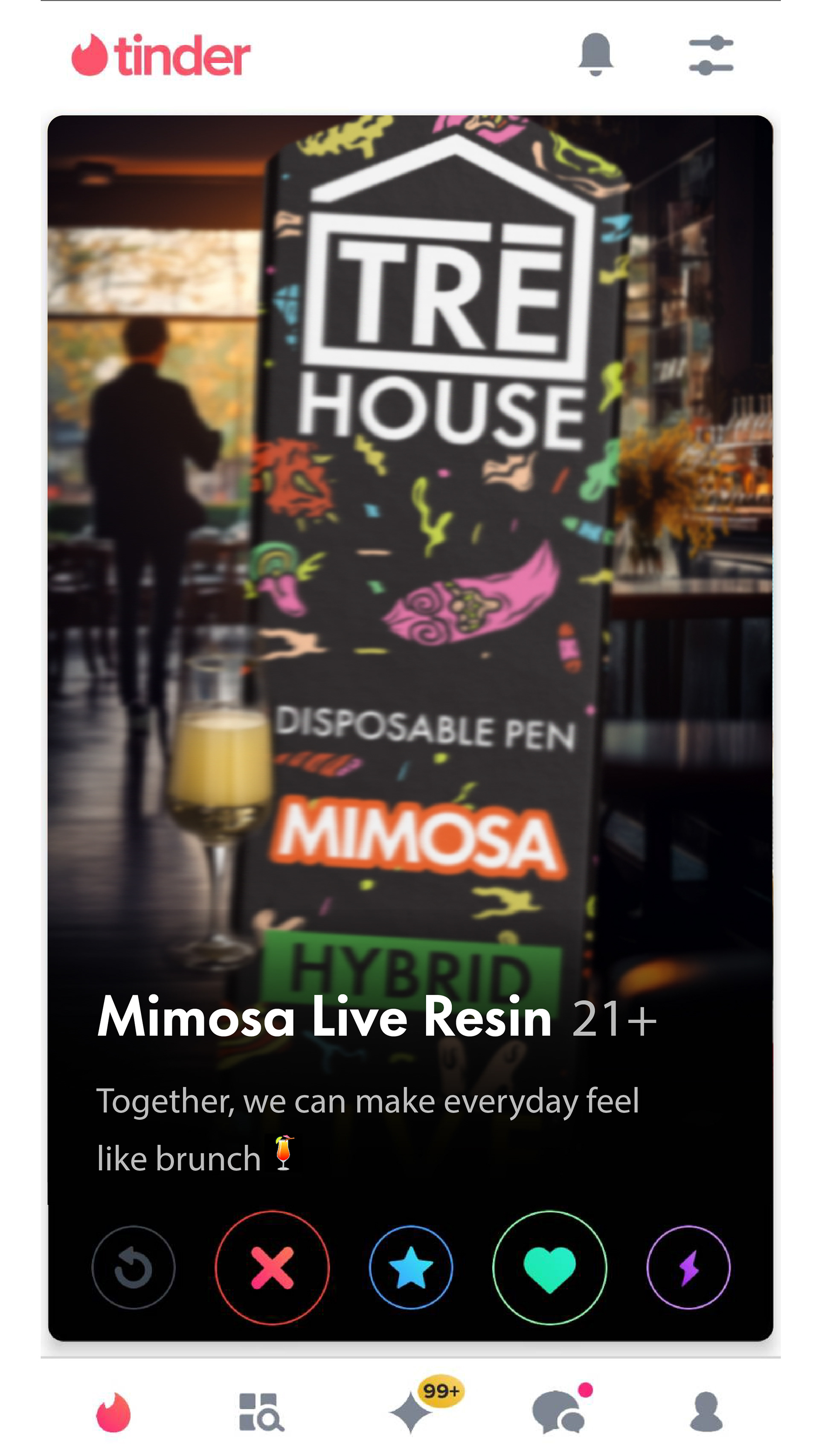
Task: Open discovery filter settings
Action: (711, 55)
